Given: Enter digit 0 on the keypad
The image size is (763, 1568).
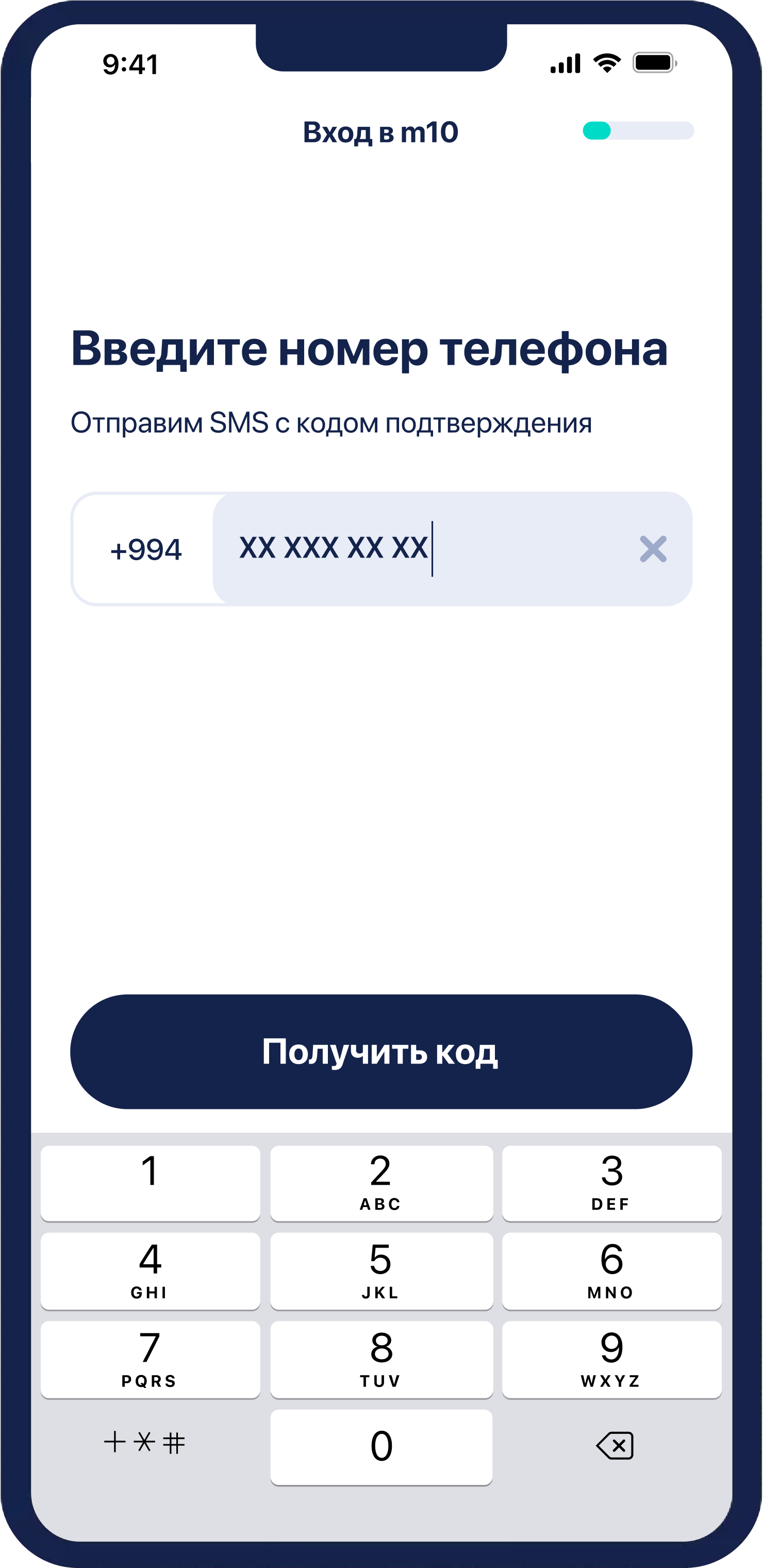Looking at the screenshot, I should click(x=381, y=1447).
